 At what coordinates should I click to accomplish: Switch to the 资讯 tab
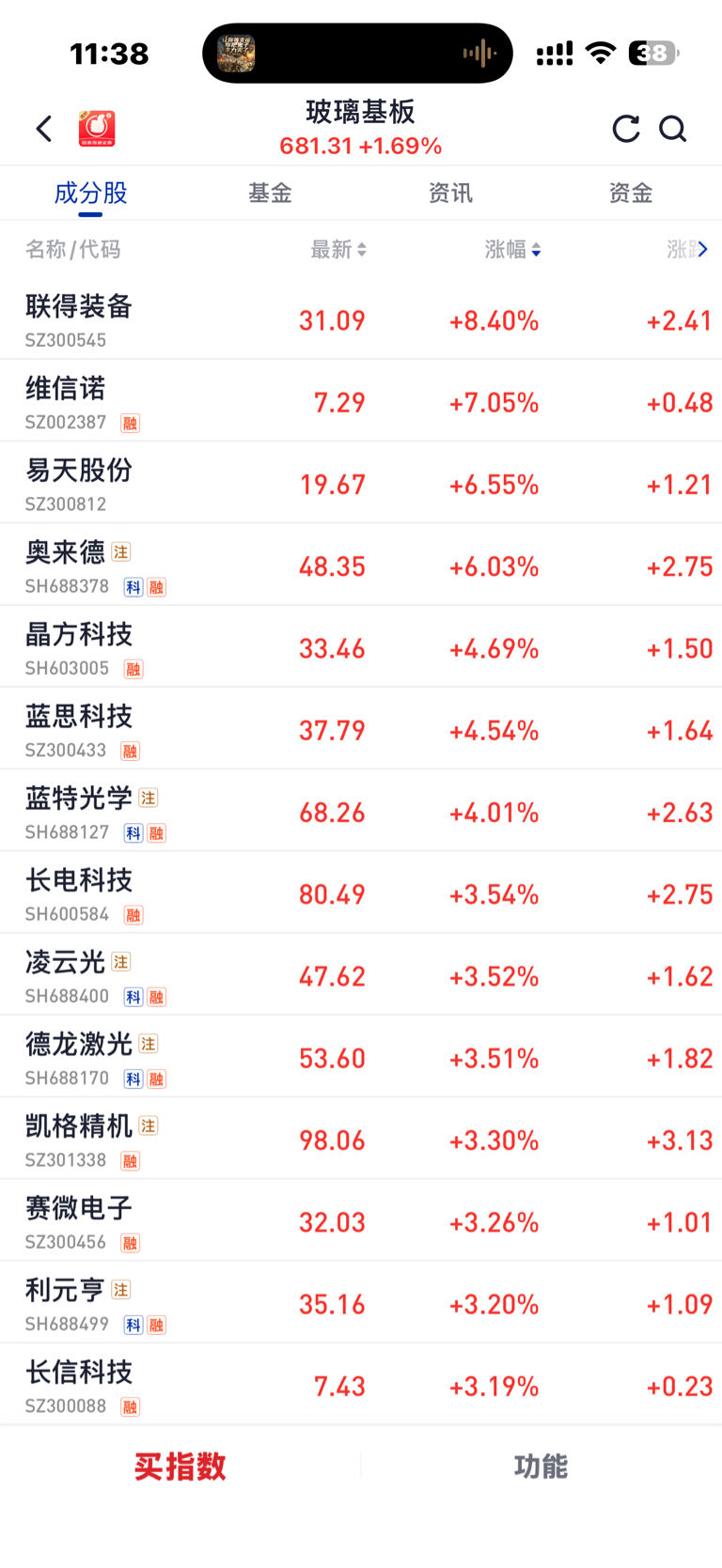point(450,193)
